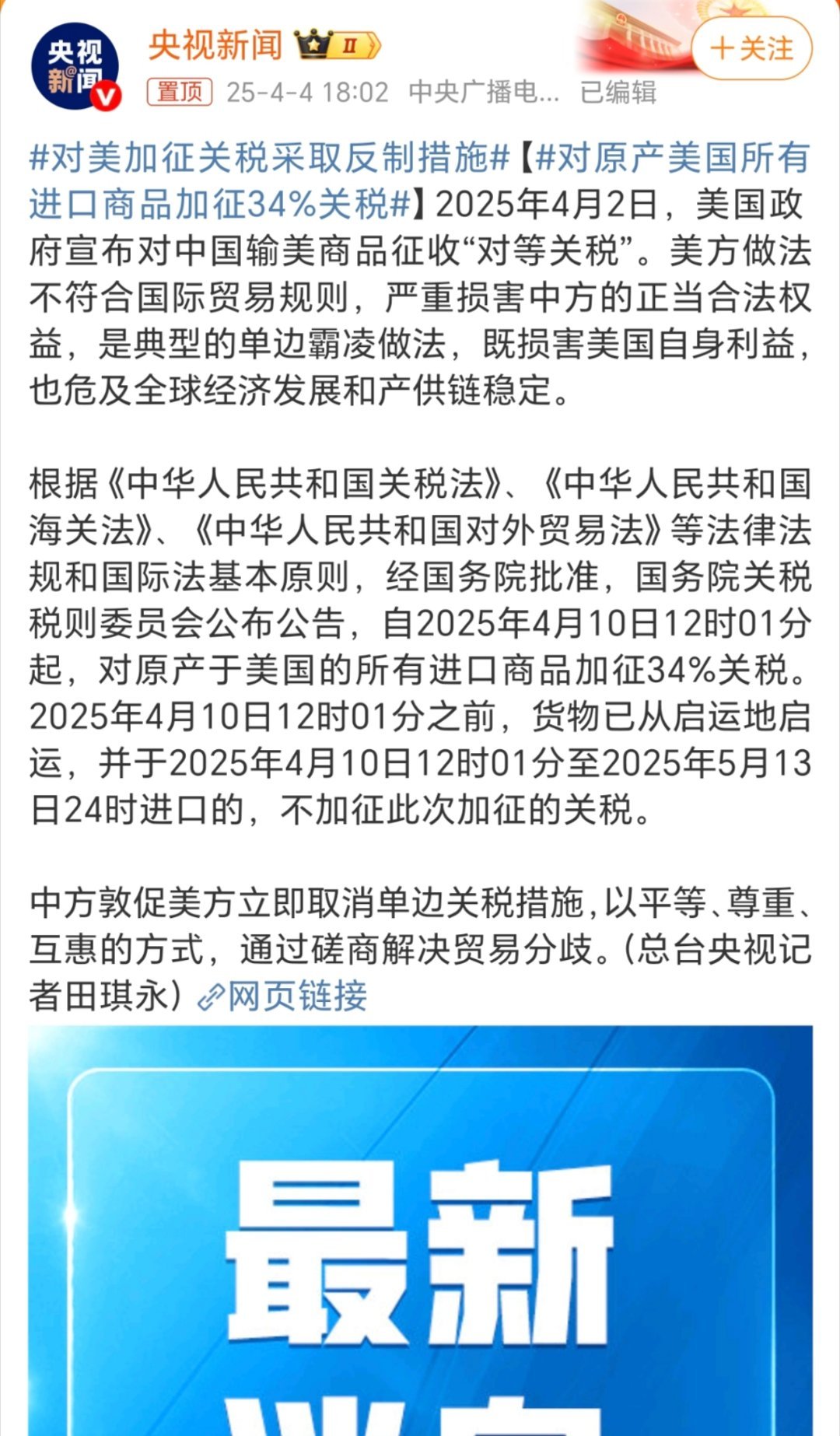Open the 网页链接 web link
Image resolution: width=840 pixels, height=1436 pixels.
[x=282, y=996]
